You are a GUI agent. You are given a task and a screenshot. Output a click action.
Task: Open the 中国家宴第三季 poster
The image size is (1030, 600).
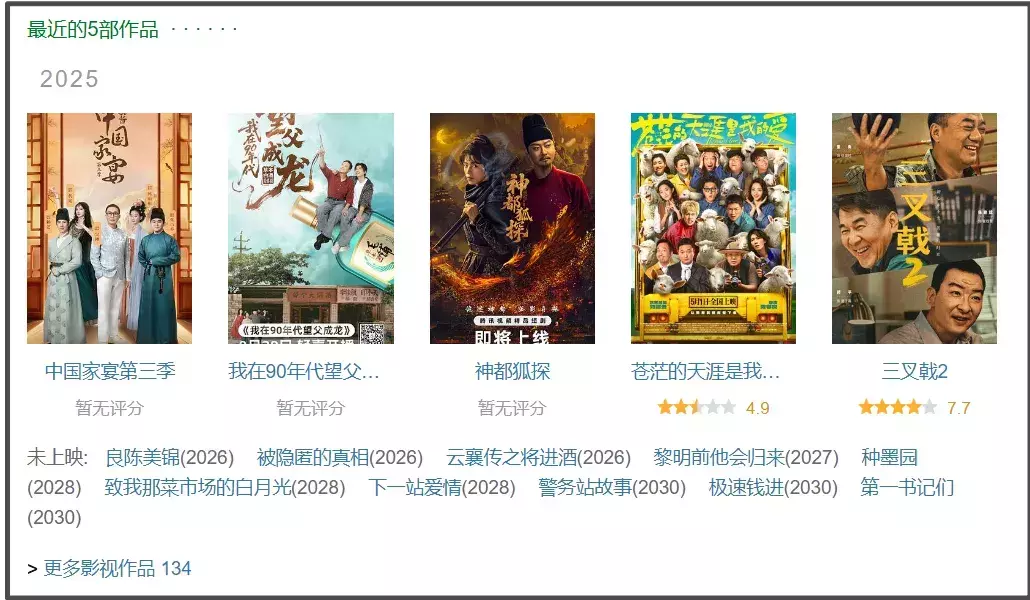[x=109, y=228]
